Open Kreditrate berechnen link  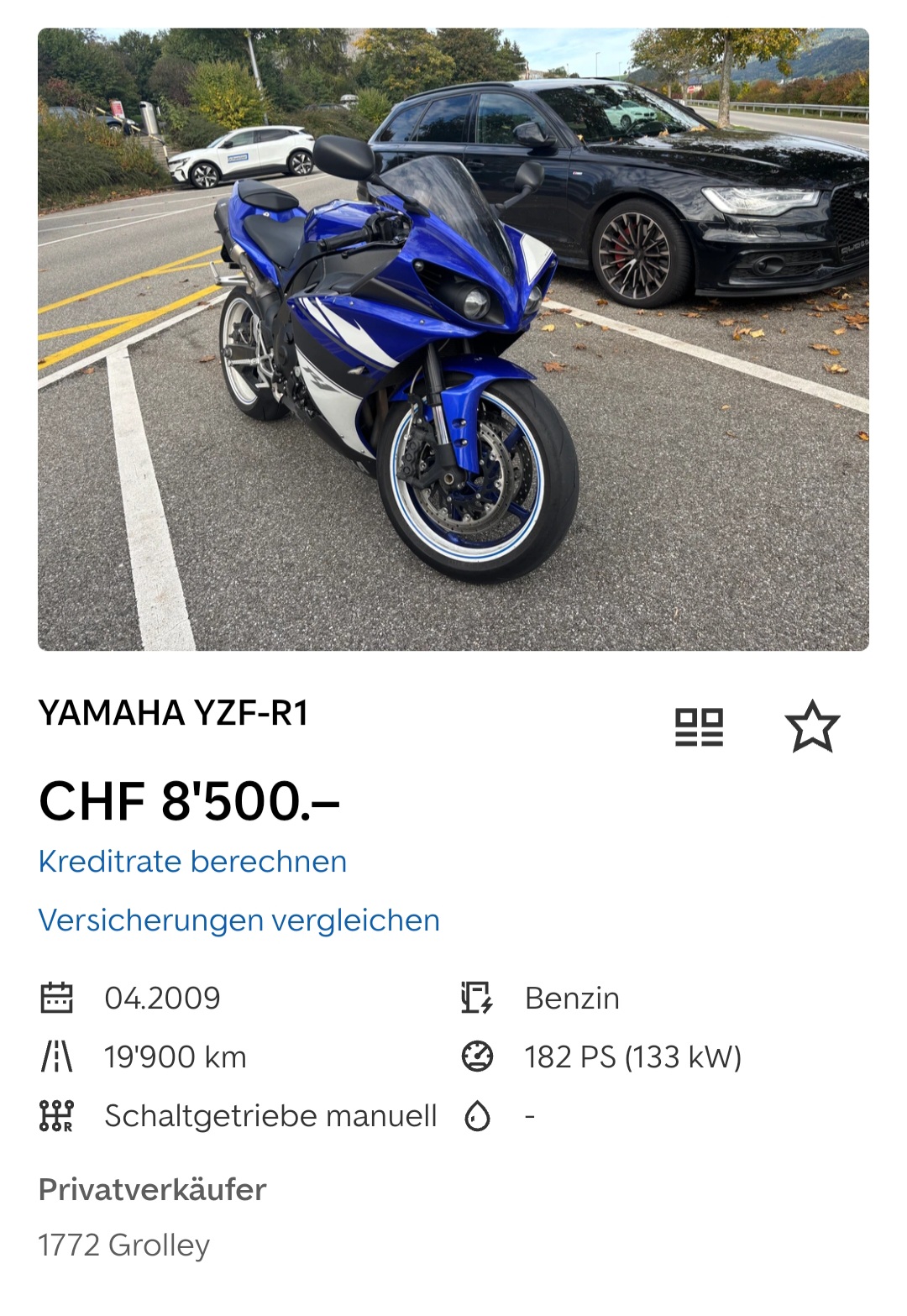[192, 862]
